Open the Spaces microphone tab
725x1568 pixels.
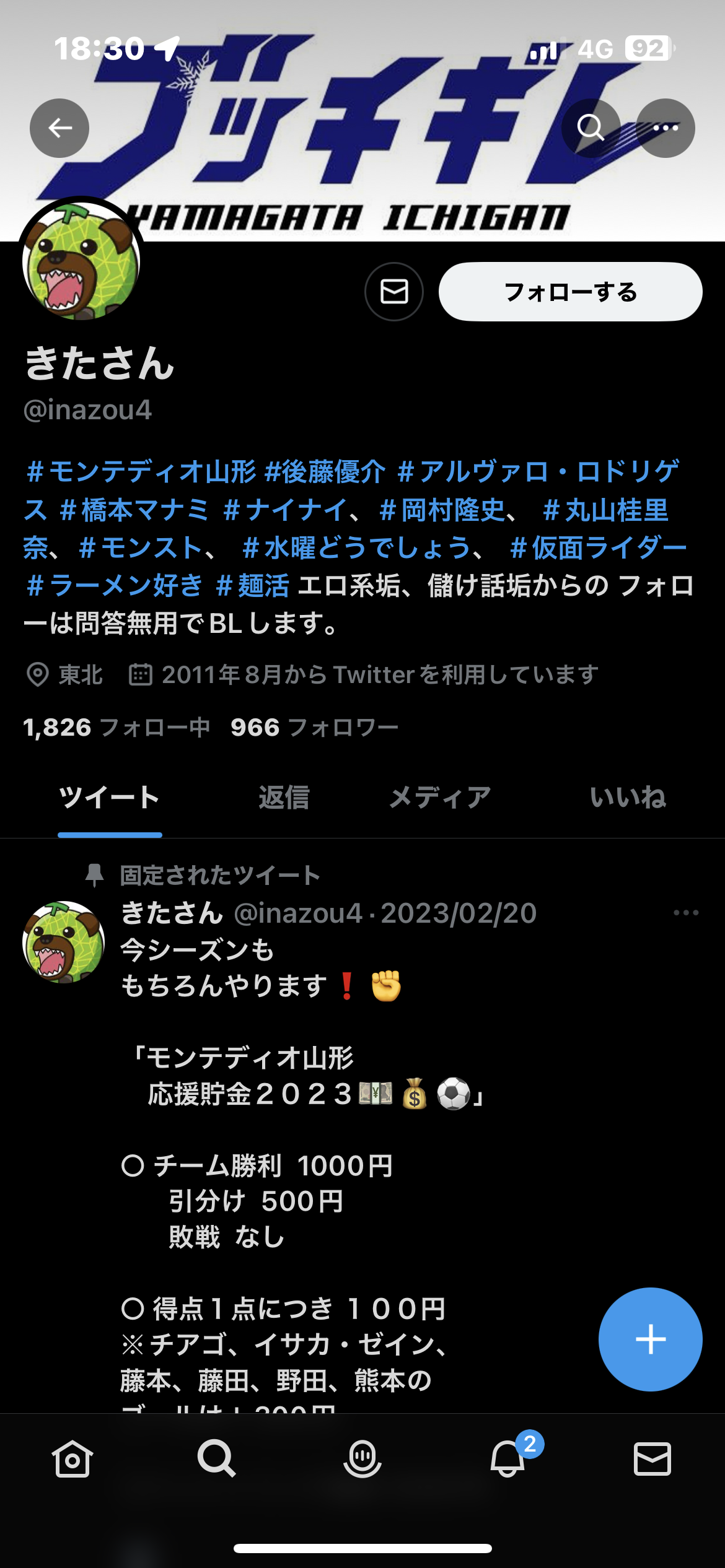(362, 1459)
